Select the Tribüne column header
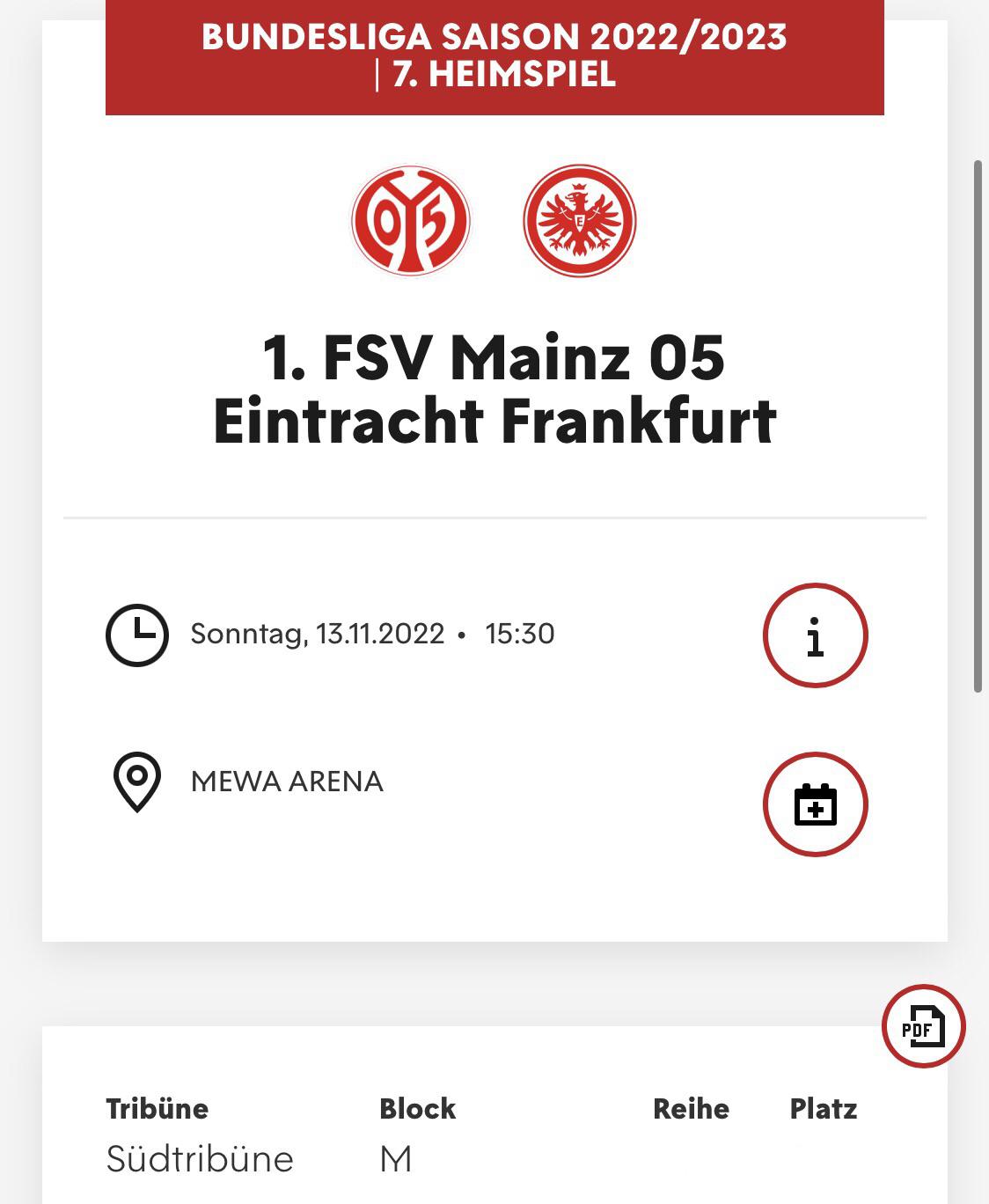989x1204 pixels. pyautogui.click(x=158, y=1109)
